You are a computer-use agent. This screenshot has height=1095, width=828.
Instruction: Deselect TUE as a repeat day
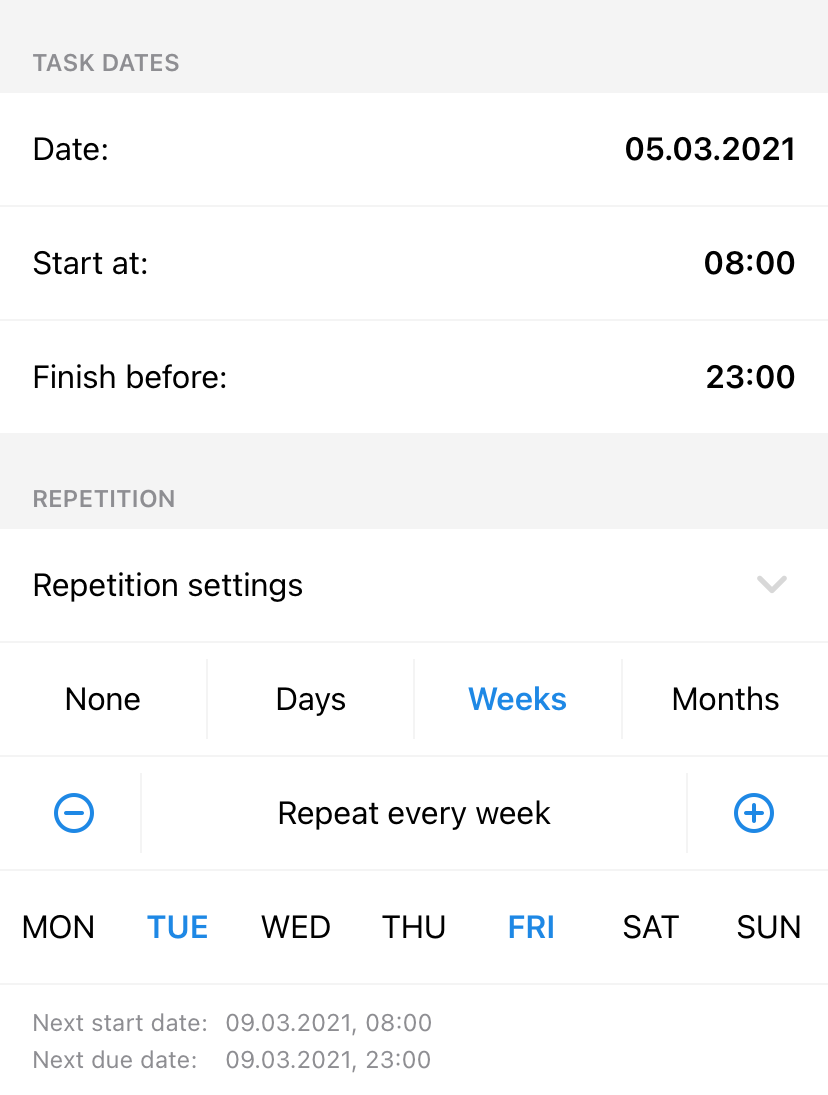coord(178,927)
